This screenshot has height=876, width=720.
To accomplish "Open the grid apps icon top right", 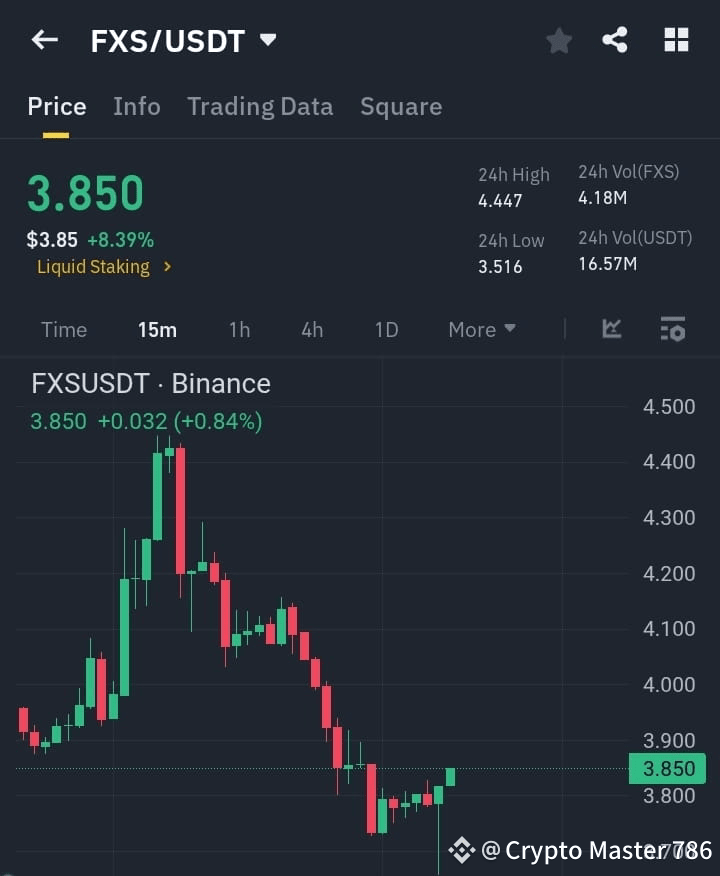I will 676,40.
